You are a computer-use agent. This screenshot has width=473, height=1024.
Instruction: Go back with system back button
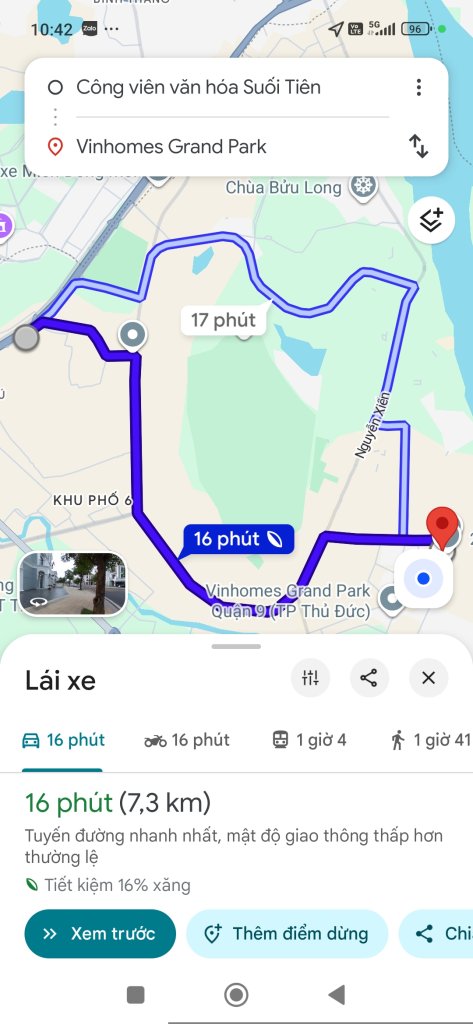click(x=336, y=995)
